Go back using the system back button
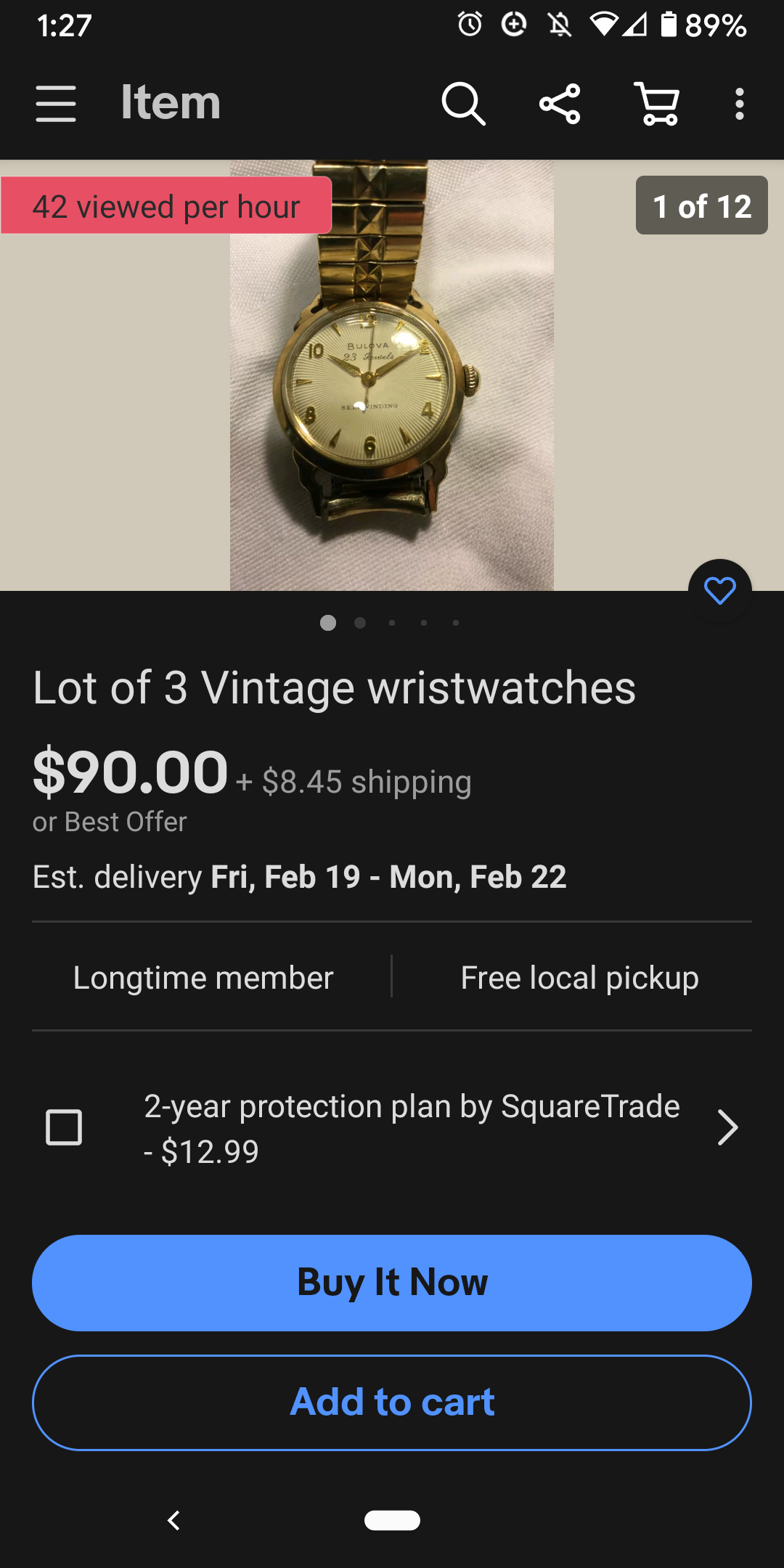Screen dimensions: 784x1568 (x=173, y=1520)
